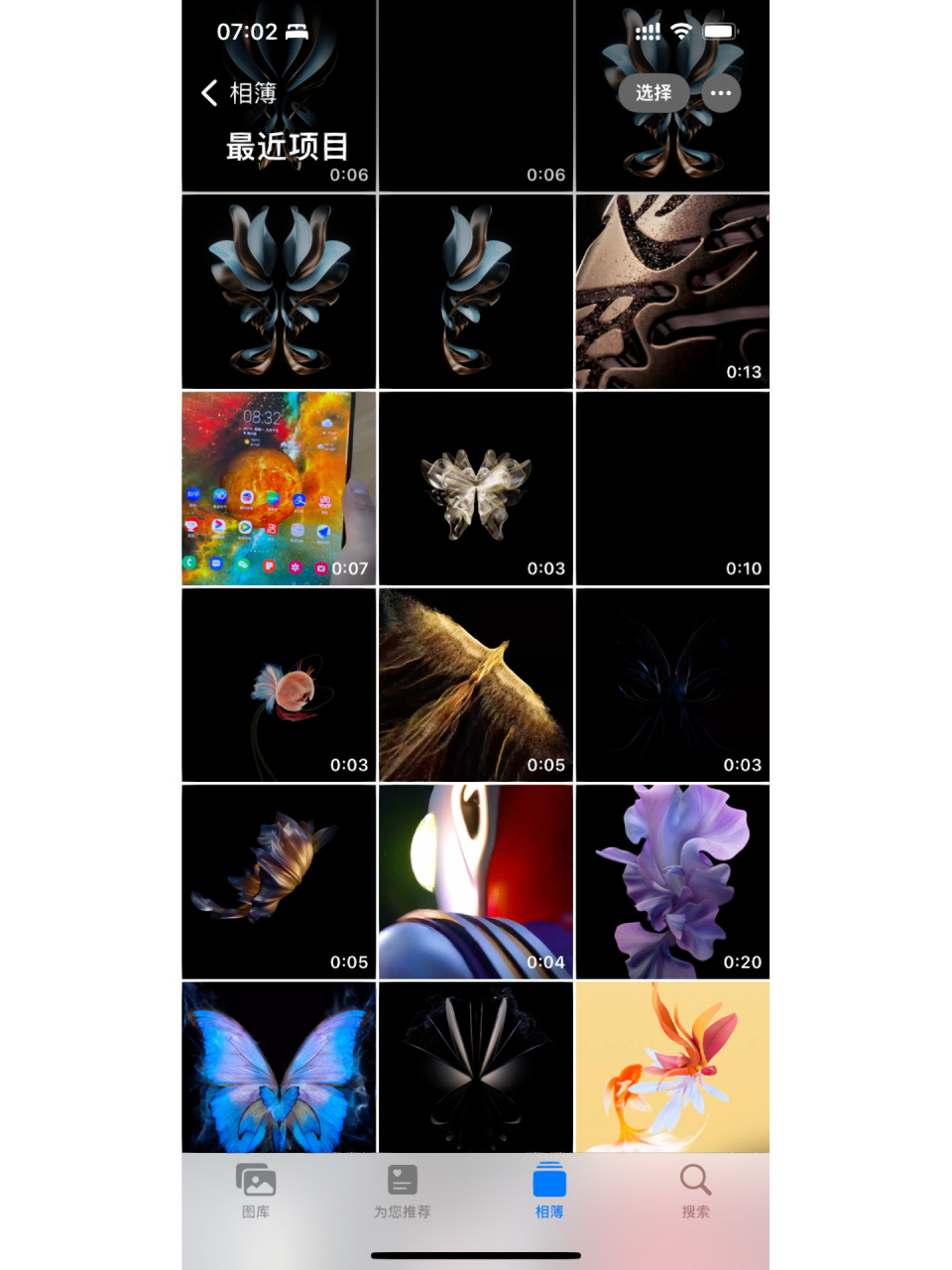This screenshot has width=952, height=1270.
Task: Switch to the 图库 library tab
Action: [x=256, y=1190]
